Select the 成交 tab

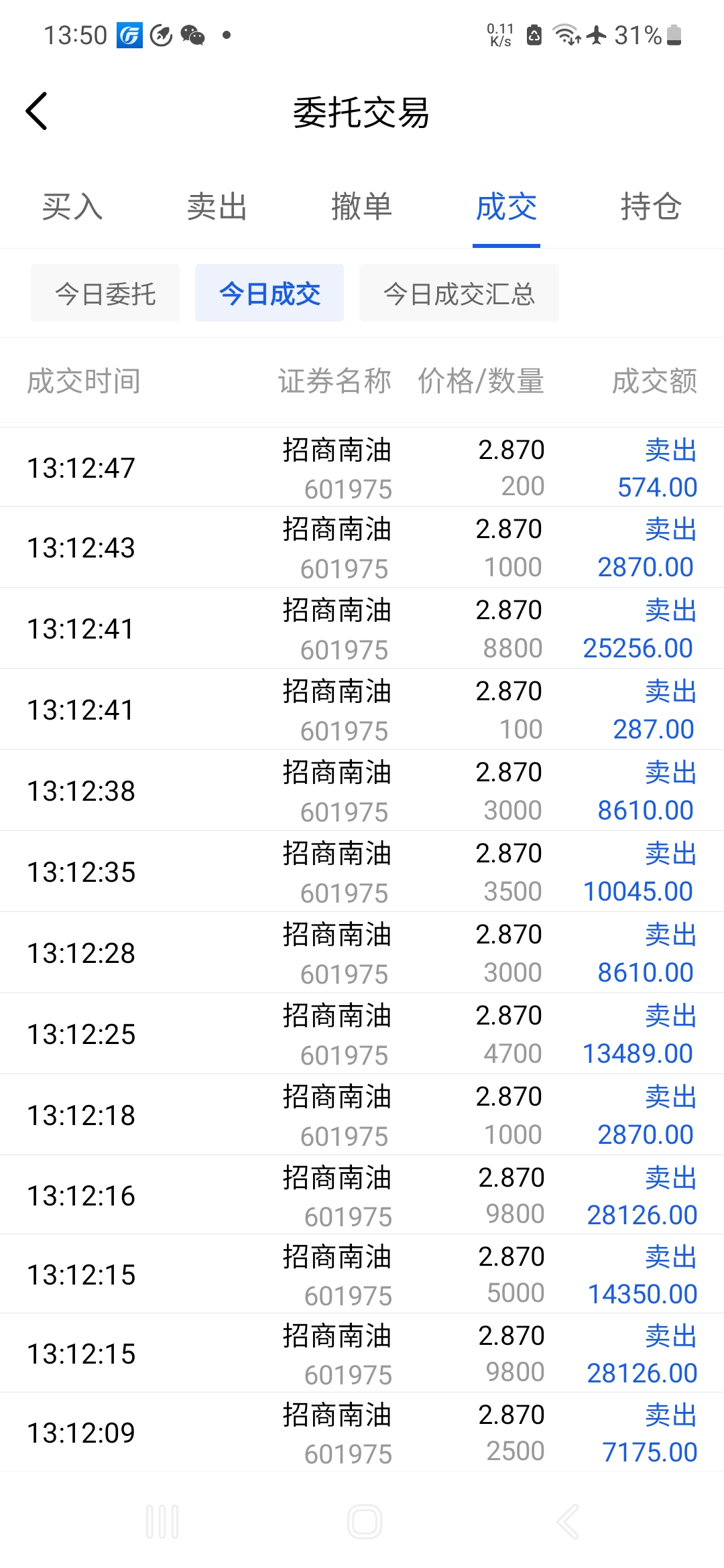(x=506, y=206)
